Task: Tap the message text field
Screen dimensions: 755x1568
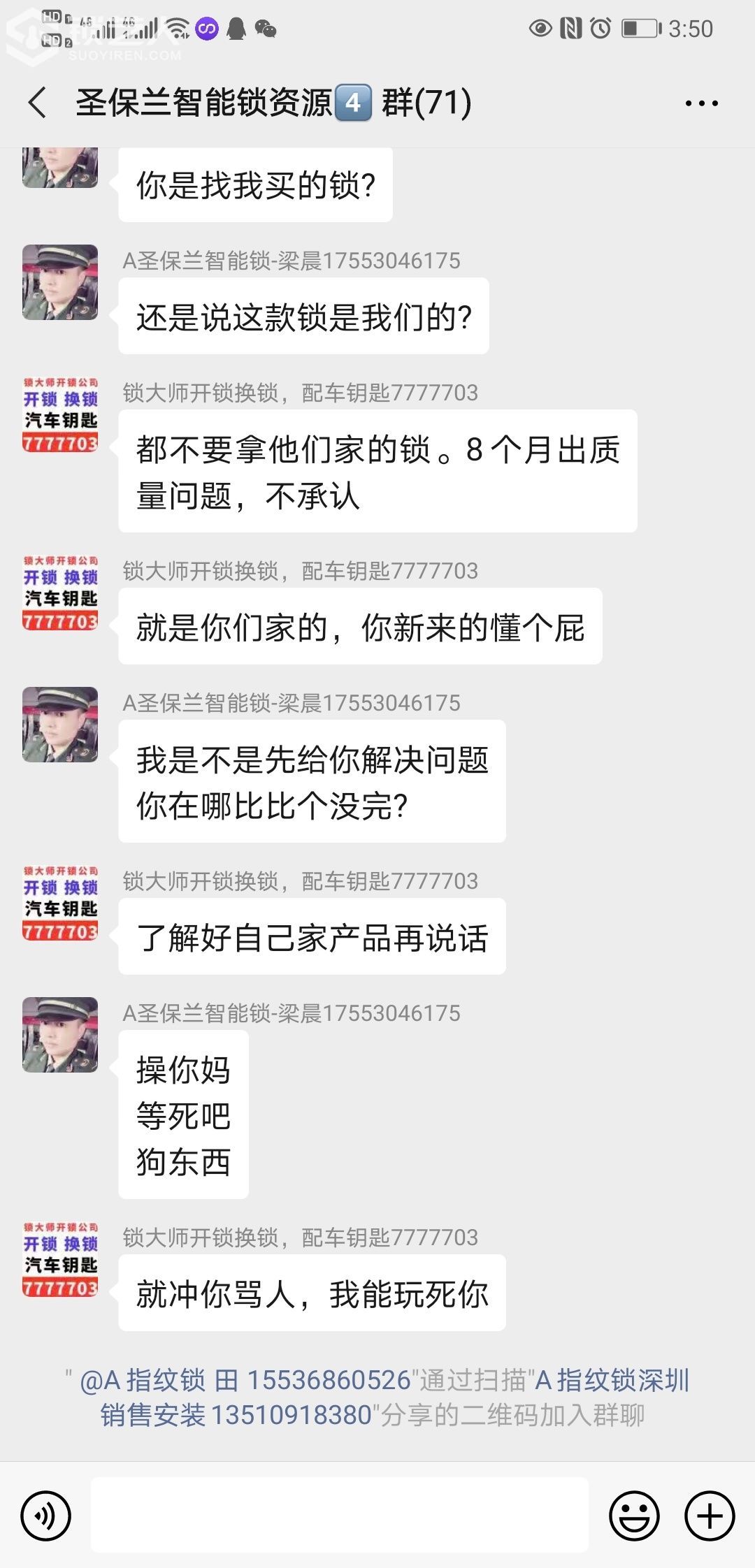Action: [x=340, y=1515]
